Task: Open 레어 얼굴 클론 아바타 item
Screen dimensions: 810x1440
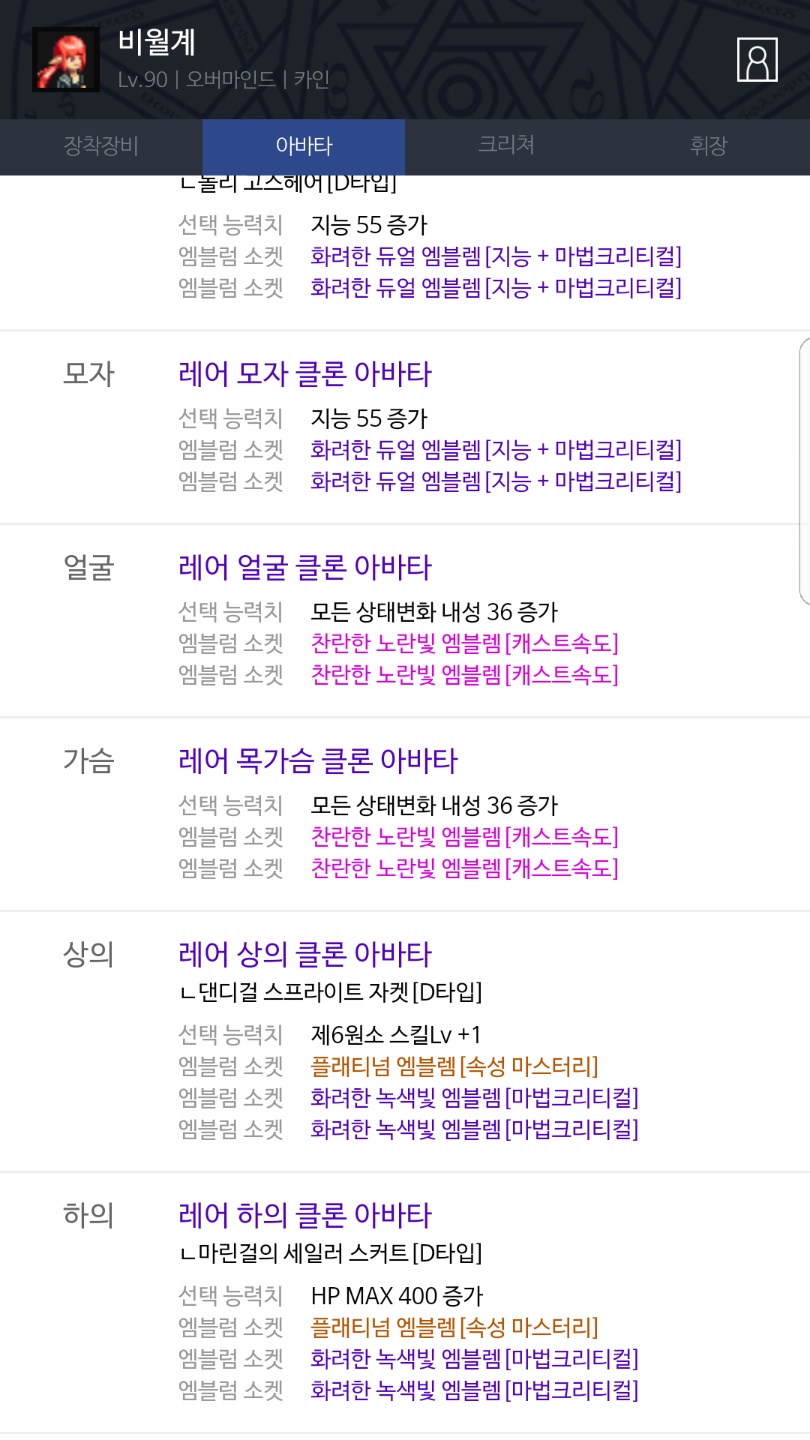Action: (x=305, y=568)
